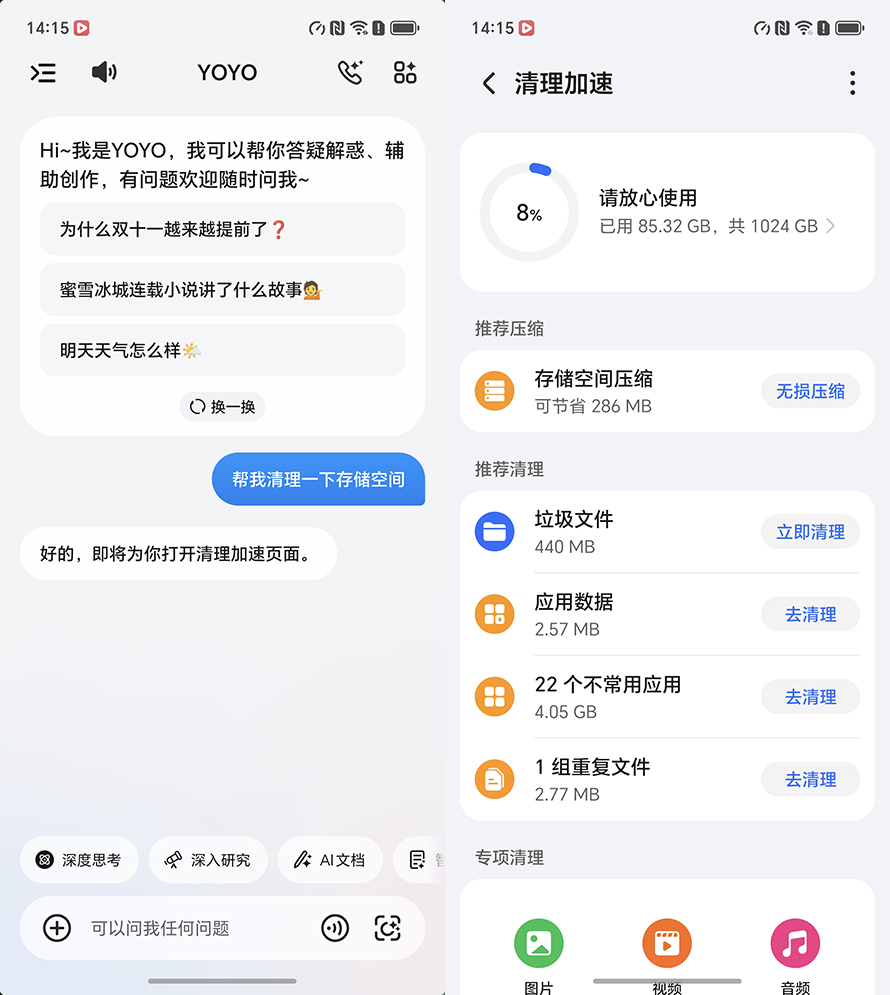The width and height of the screenshot is (890, 995).
Task: Focus the 可以问我任何问题 input field
Action: tap(190, 928)
